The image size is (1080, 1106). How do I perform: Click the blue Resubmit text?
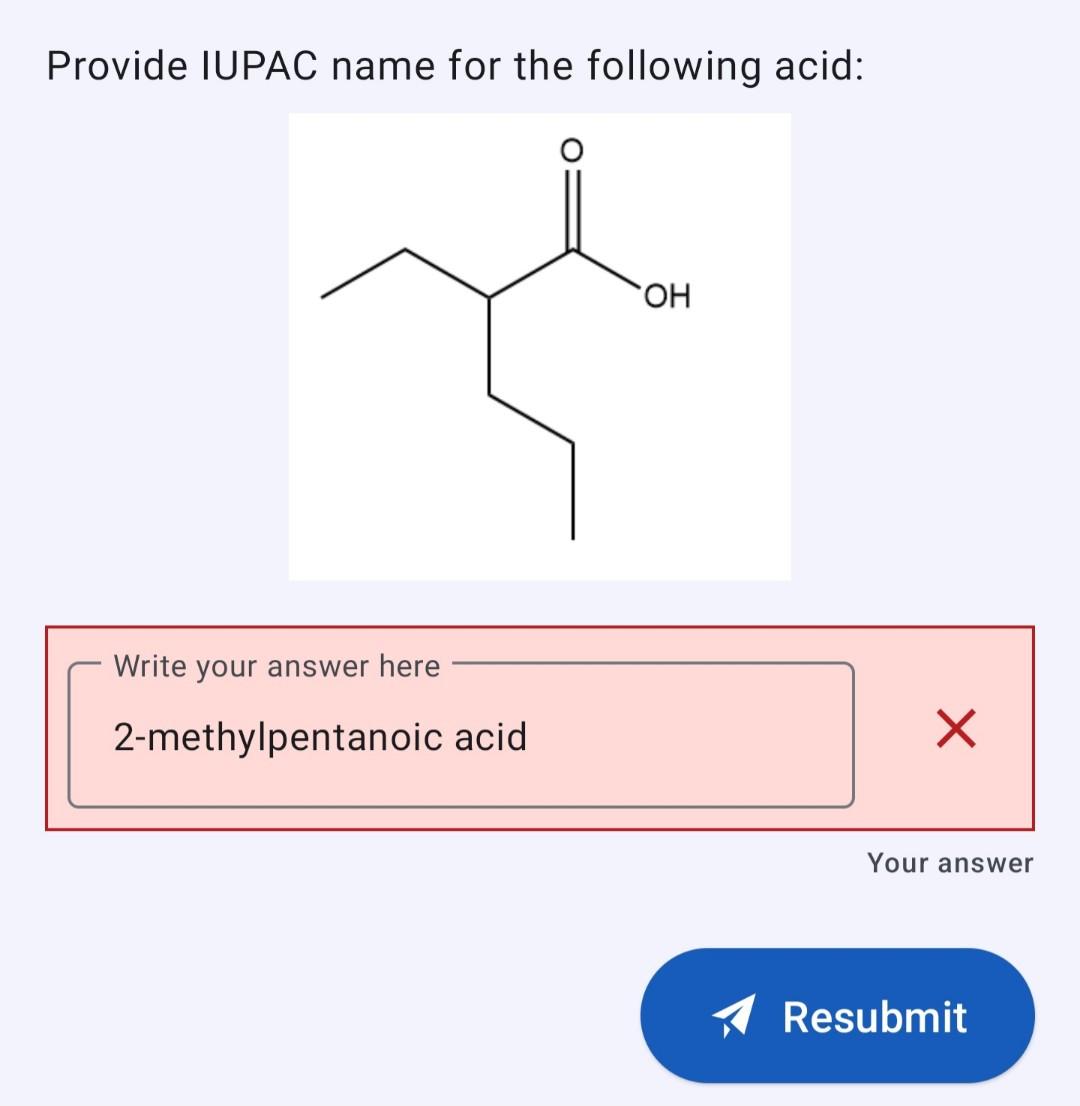click(875, 1015)
